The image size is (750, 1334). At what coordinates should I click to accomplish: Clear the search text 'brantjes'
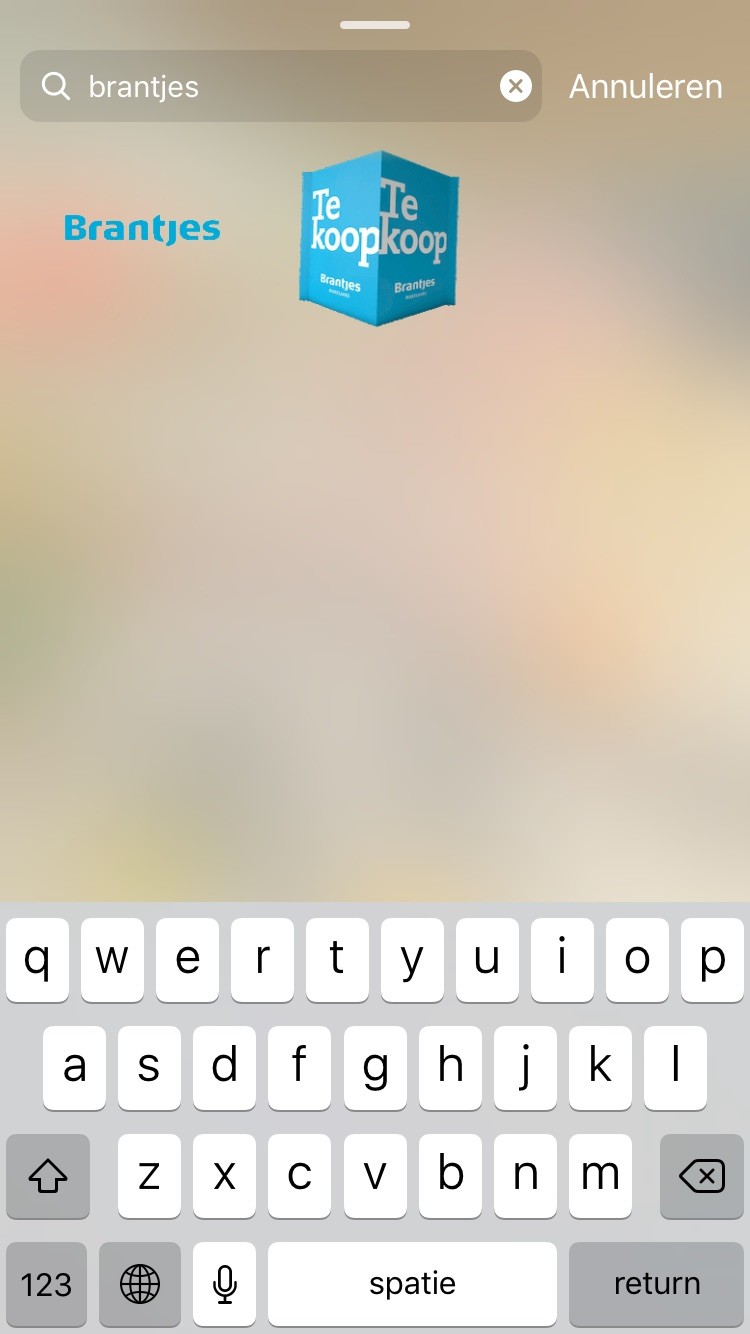pos(515,87)
